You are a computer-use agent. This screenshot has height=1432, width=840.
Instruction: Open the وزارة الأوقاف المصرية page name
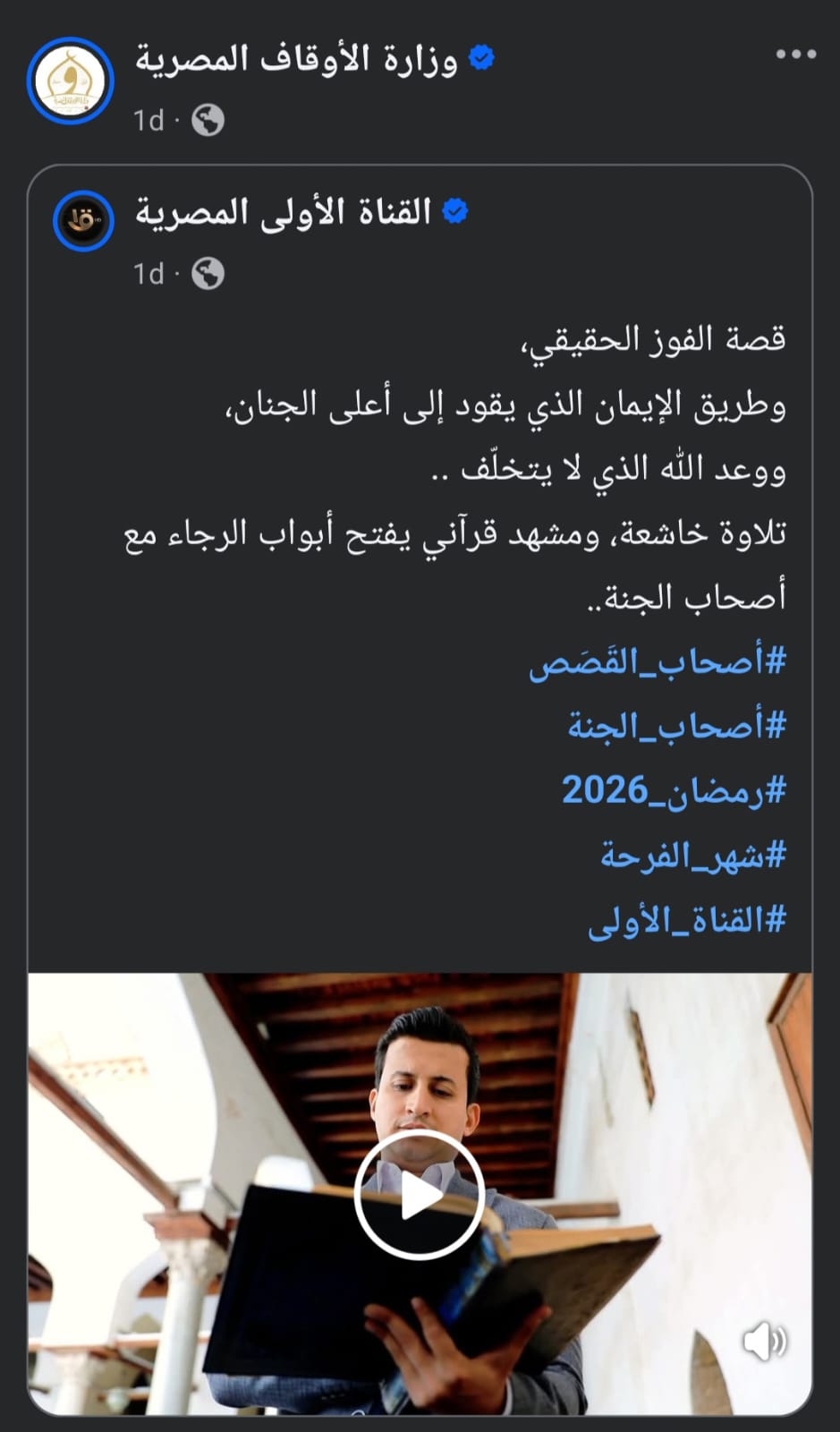coord(295,59)
